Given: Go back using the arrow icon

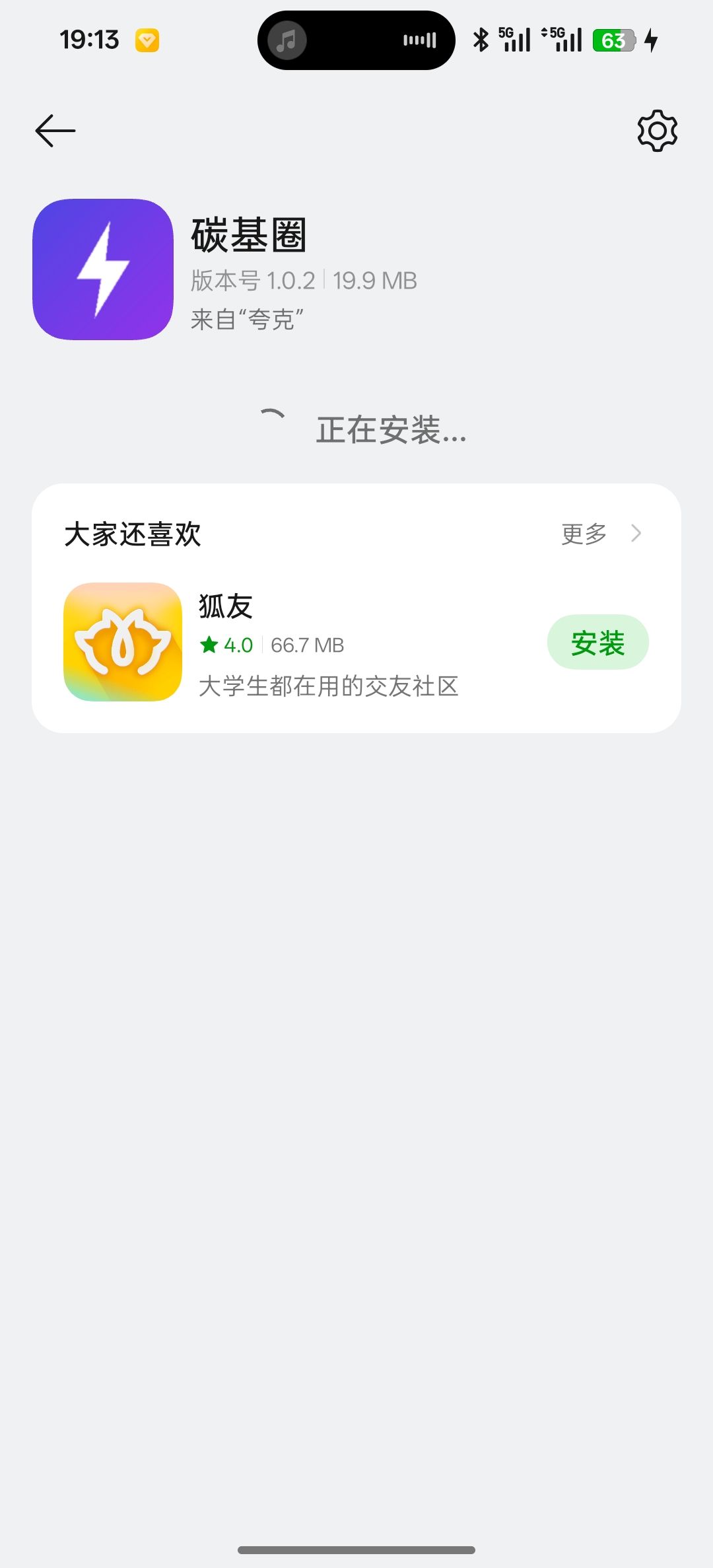Looking at the screenshot, I should coord(55,130).
